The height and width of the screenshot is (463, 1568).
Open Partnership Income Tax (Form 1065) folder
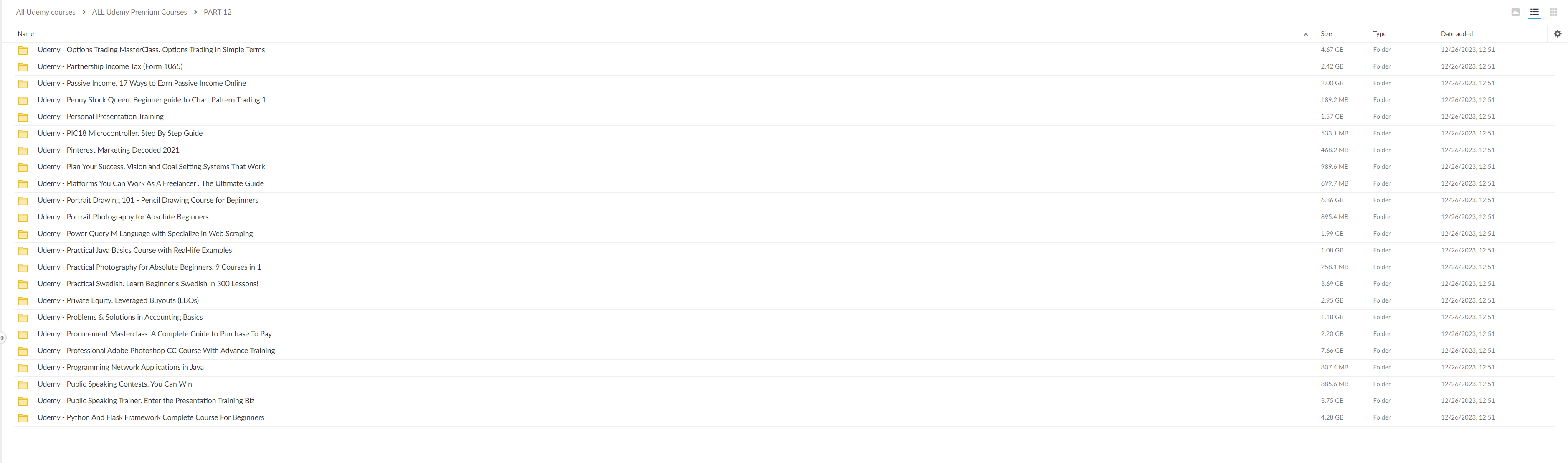click(109, 66)
